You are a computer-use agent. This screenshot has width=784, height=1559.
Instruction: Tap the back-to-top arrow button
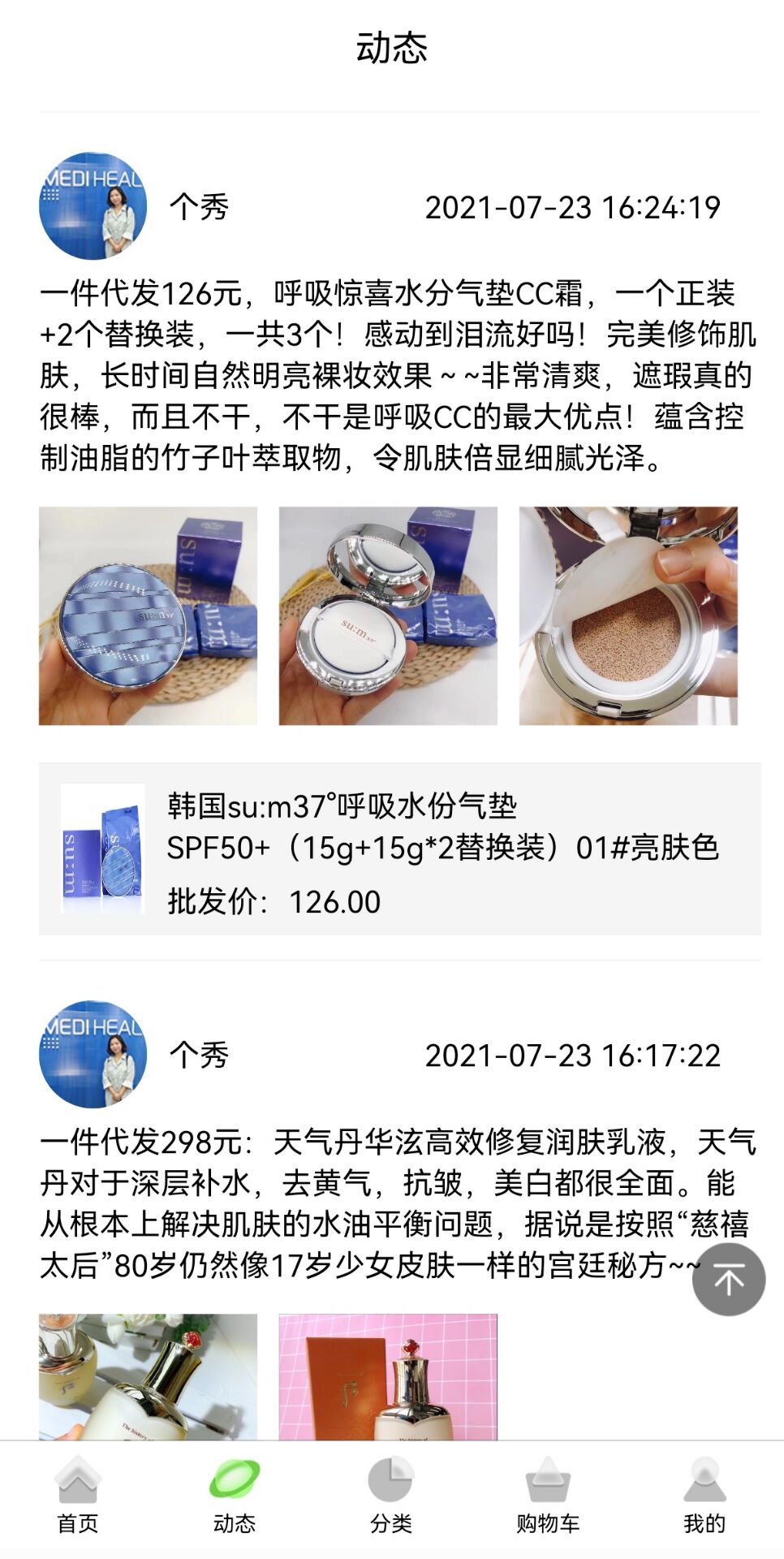(x=728, y=1280)
